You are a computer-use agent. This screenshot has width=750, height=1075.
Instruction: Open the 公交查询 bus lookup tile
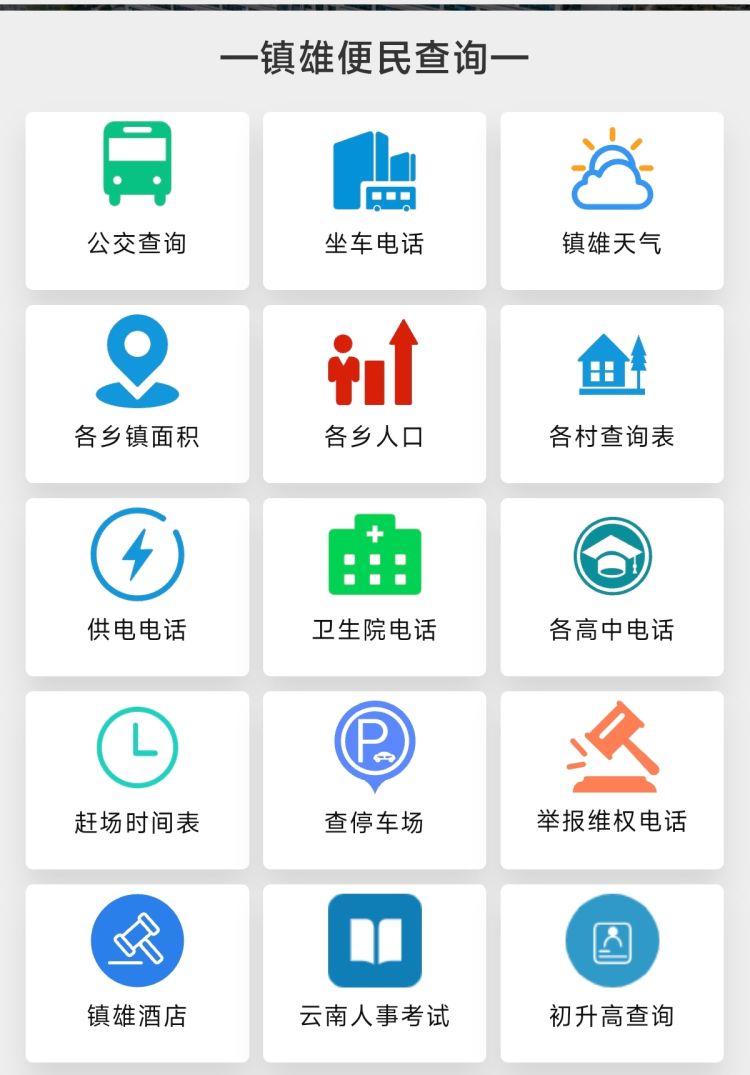coord(137,200)
